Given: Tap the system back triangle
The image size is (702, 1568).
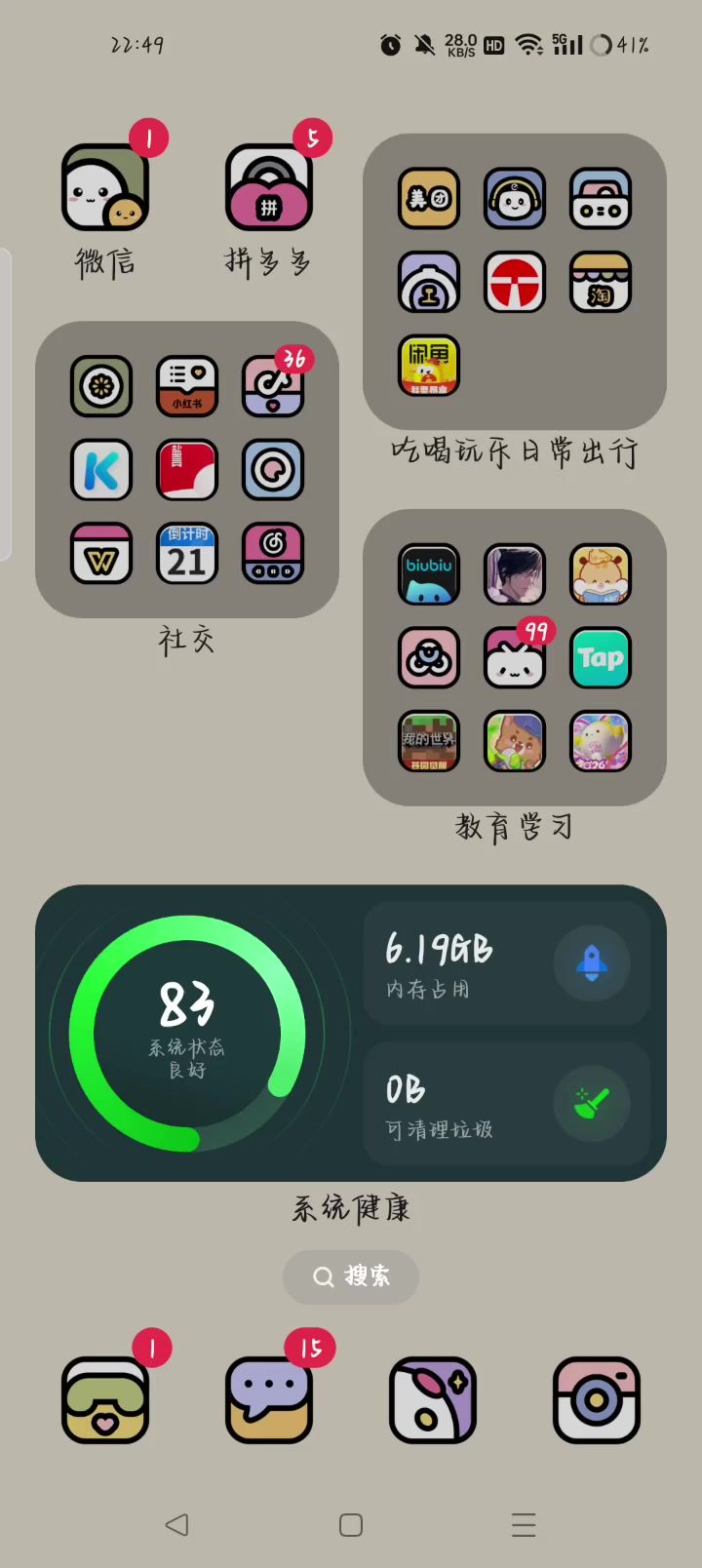Looking at the screenshot, I should 176,1525.
